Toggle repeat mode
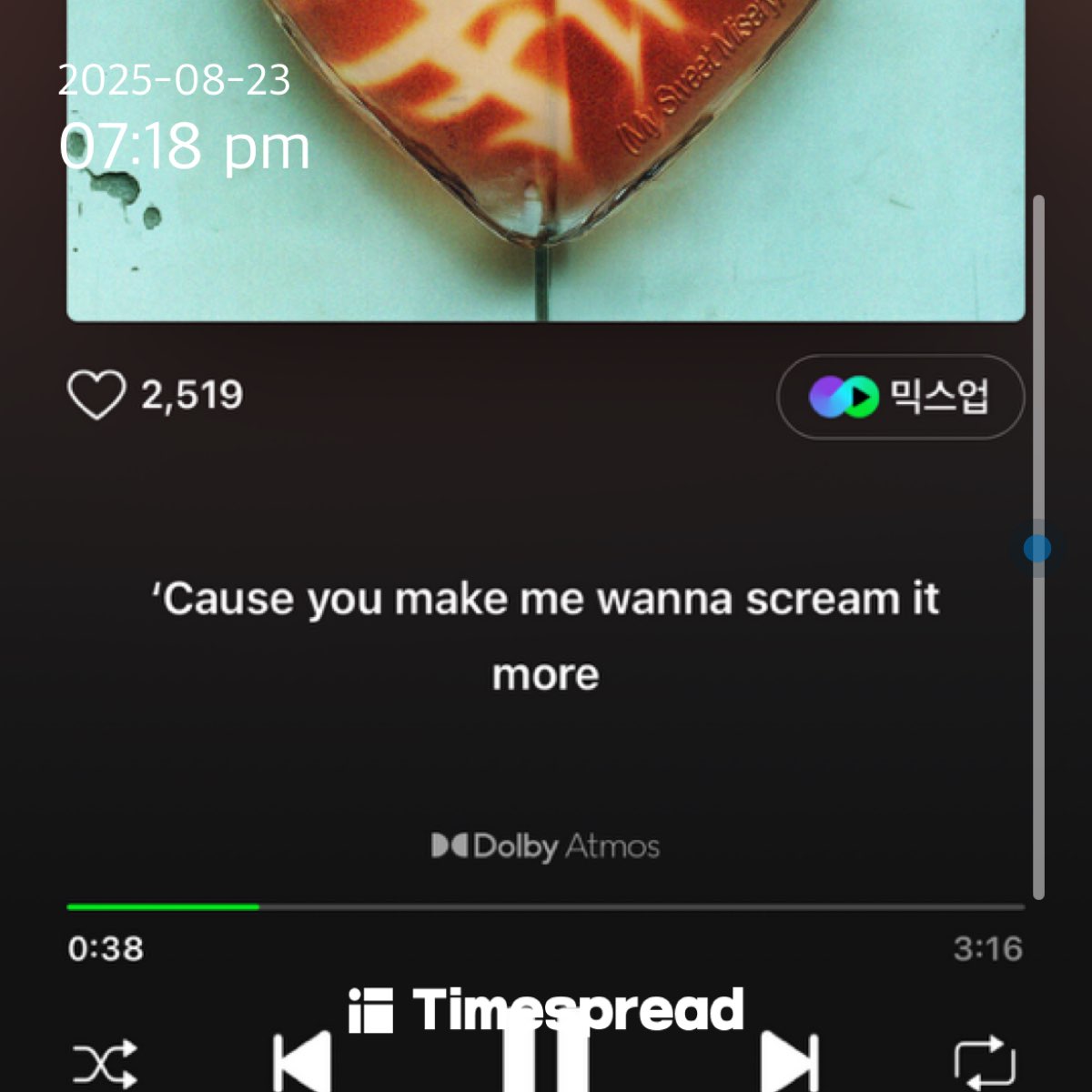The width and height of the screenshot is (1092, 1092). [985, 1063]
